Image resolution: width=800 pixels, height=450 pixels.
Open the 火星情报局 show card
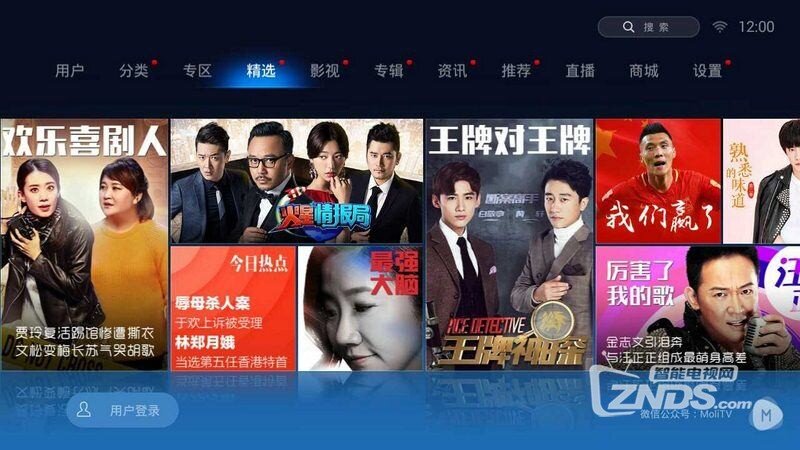point(296,181)
